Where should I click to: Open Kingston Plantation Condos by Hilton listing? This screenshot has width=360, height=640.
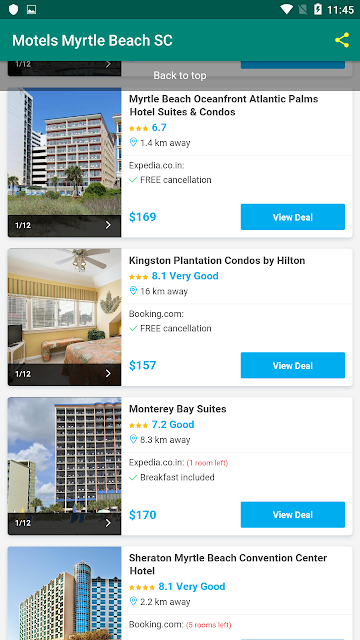pos(217,260)
